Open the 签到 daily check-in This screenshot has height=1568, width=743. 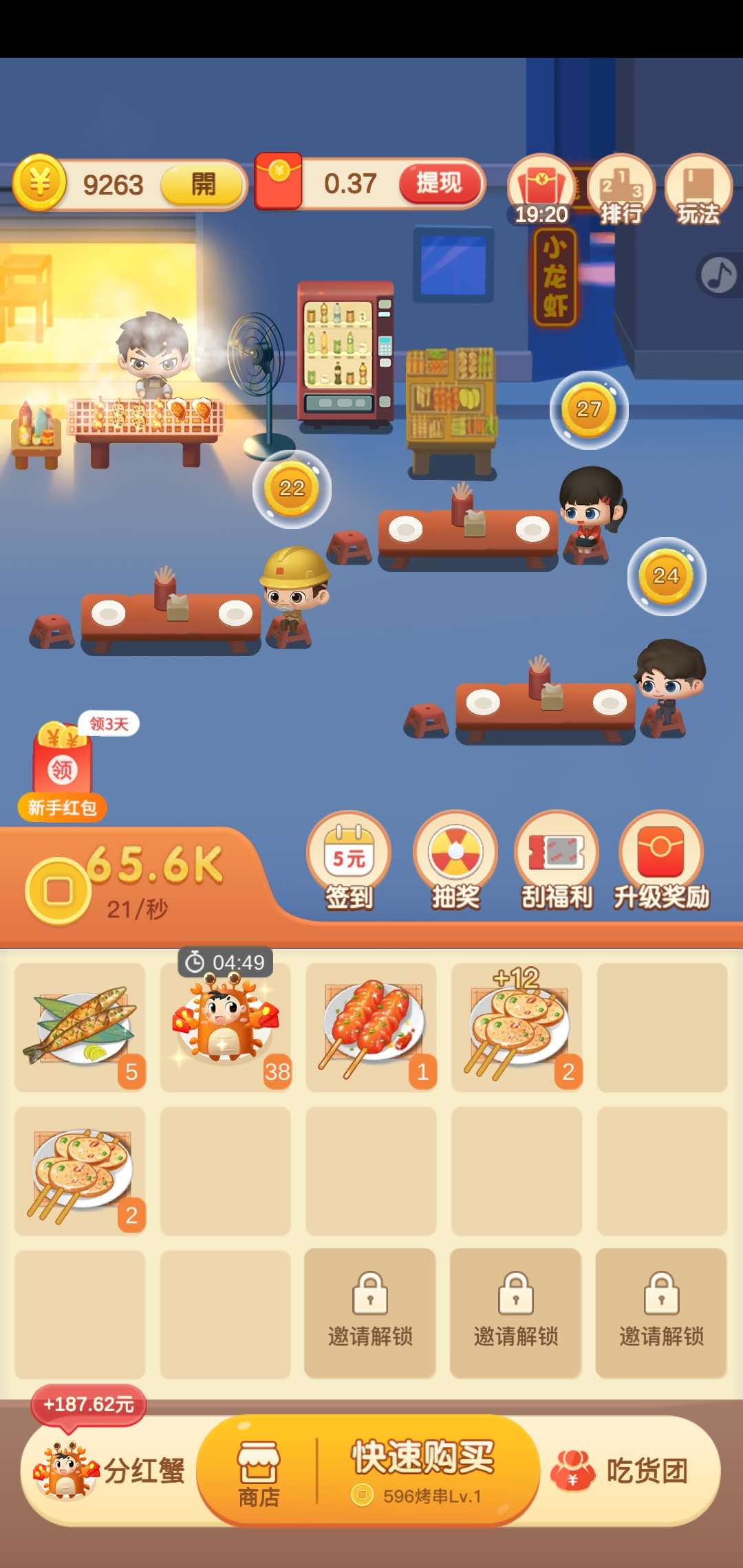pyautogui.click(x=349, y=861)
